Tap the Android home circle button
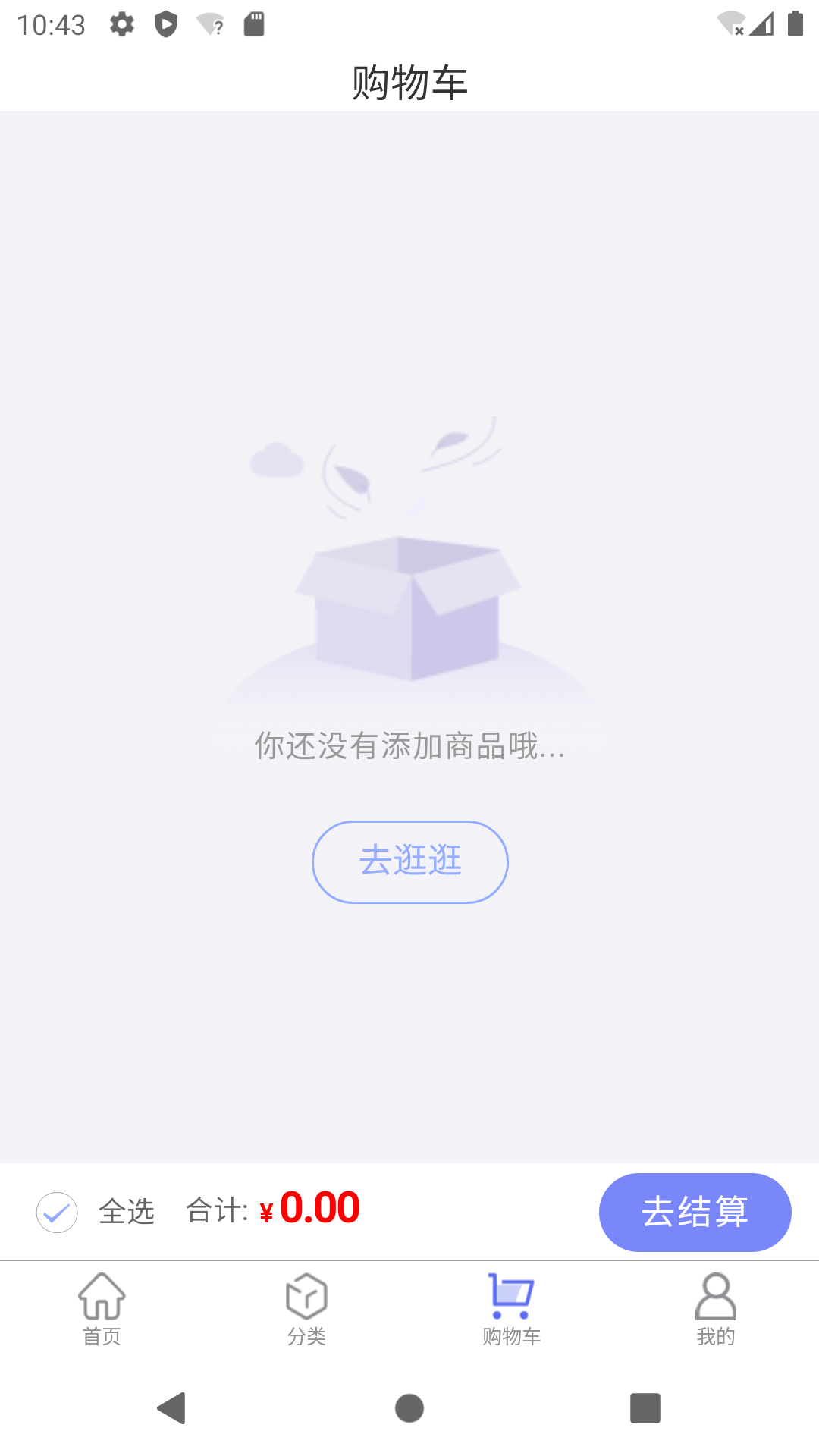This screenshot has width=819, height=1456. click(x=409, y=1409)
